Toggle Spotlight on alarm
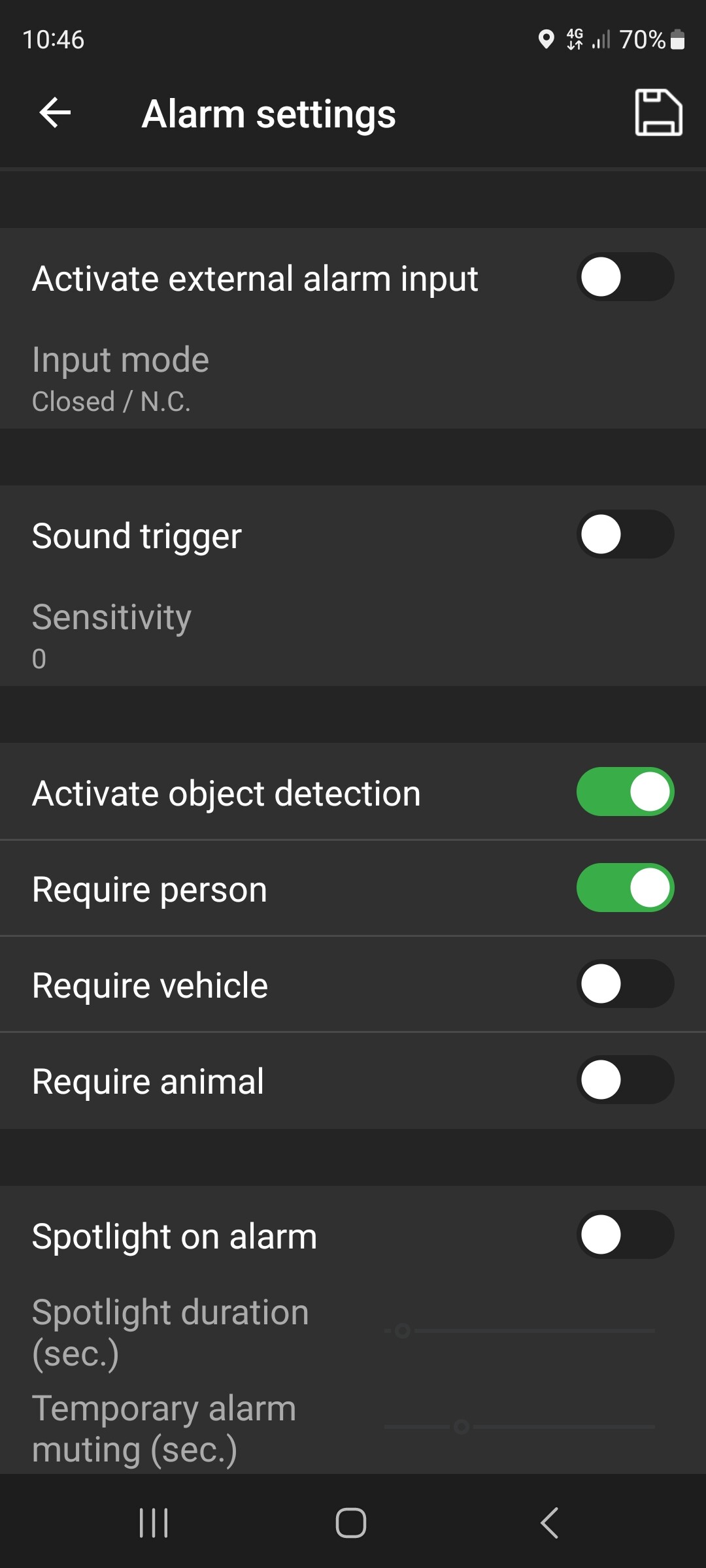 625,1235
